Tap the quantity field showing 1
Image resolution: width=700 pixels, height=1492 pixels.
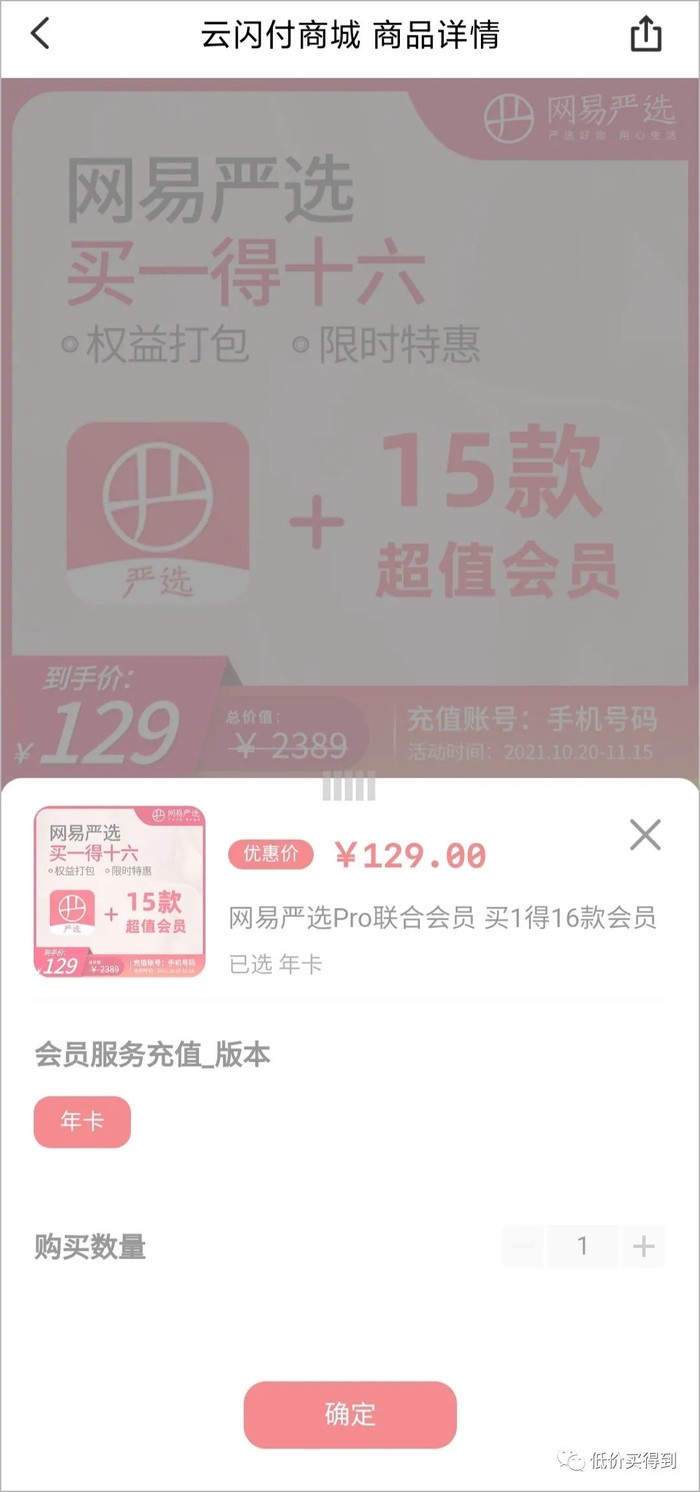[x=583, y=1246]
